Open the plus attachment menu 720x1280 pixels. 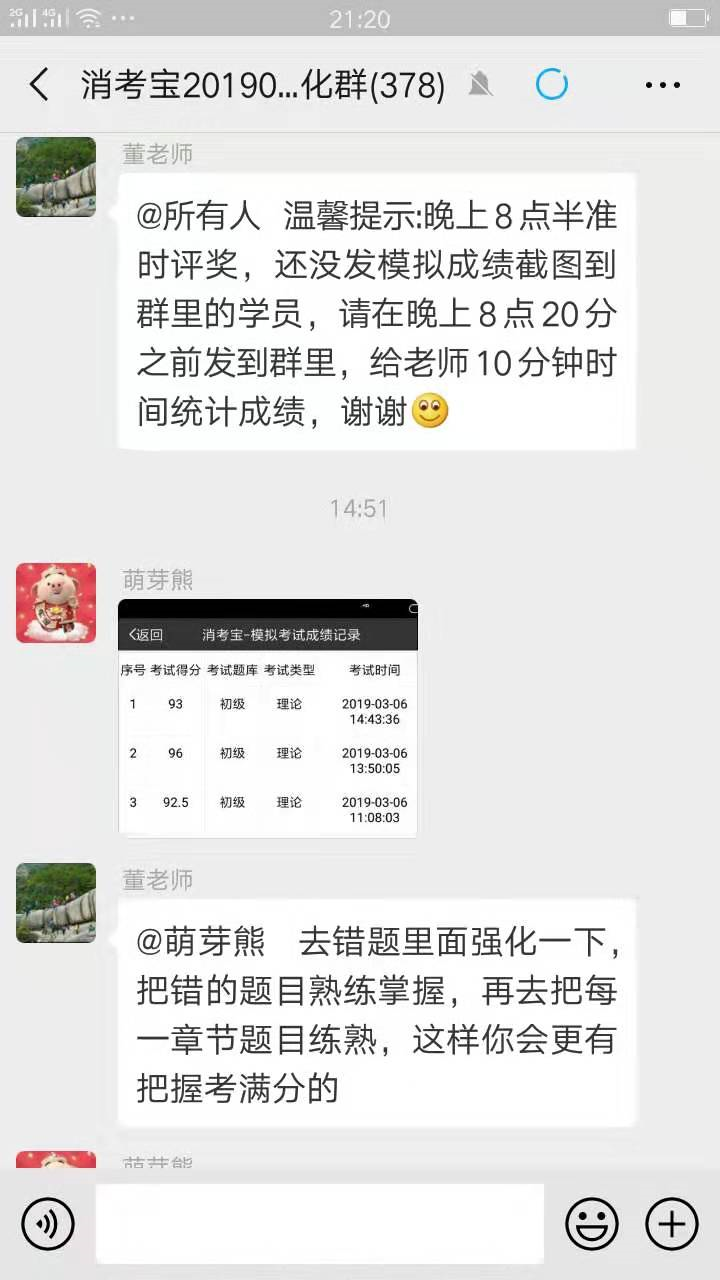671,1223
